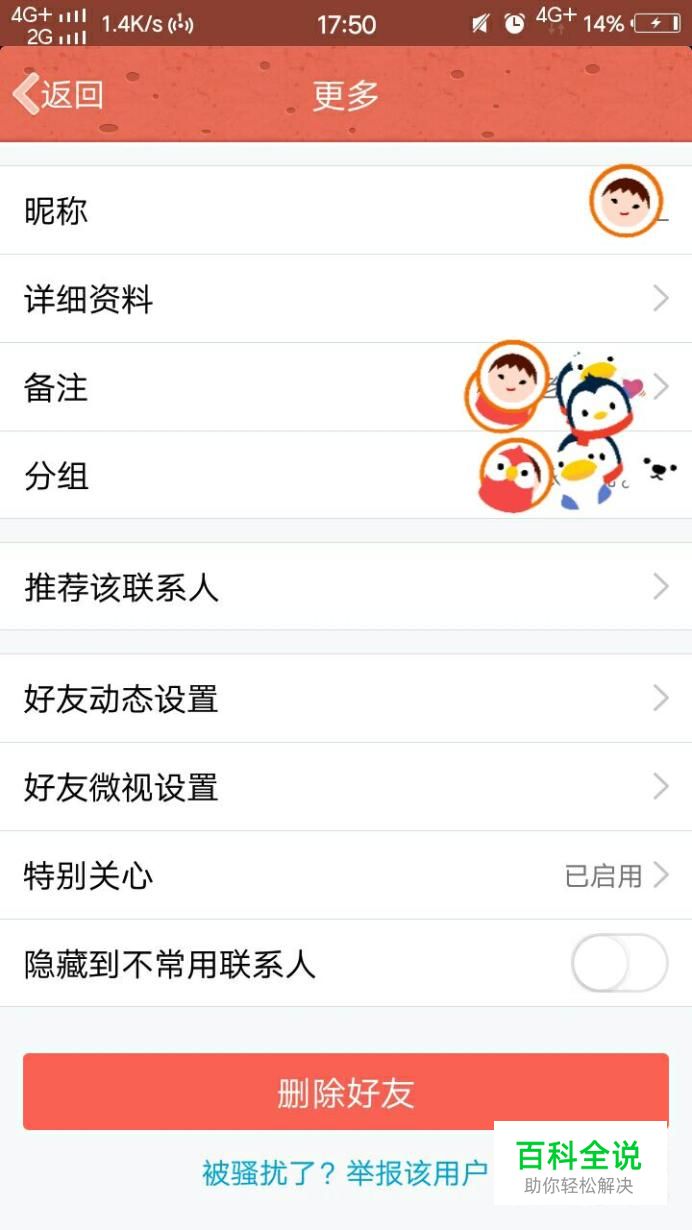
Task: Open the 详细资料 row
Action: [x=346, y=299]
